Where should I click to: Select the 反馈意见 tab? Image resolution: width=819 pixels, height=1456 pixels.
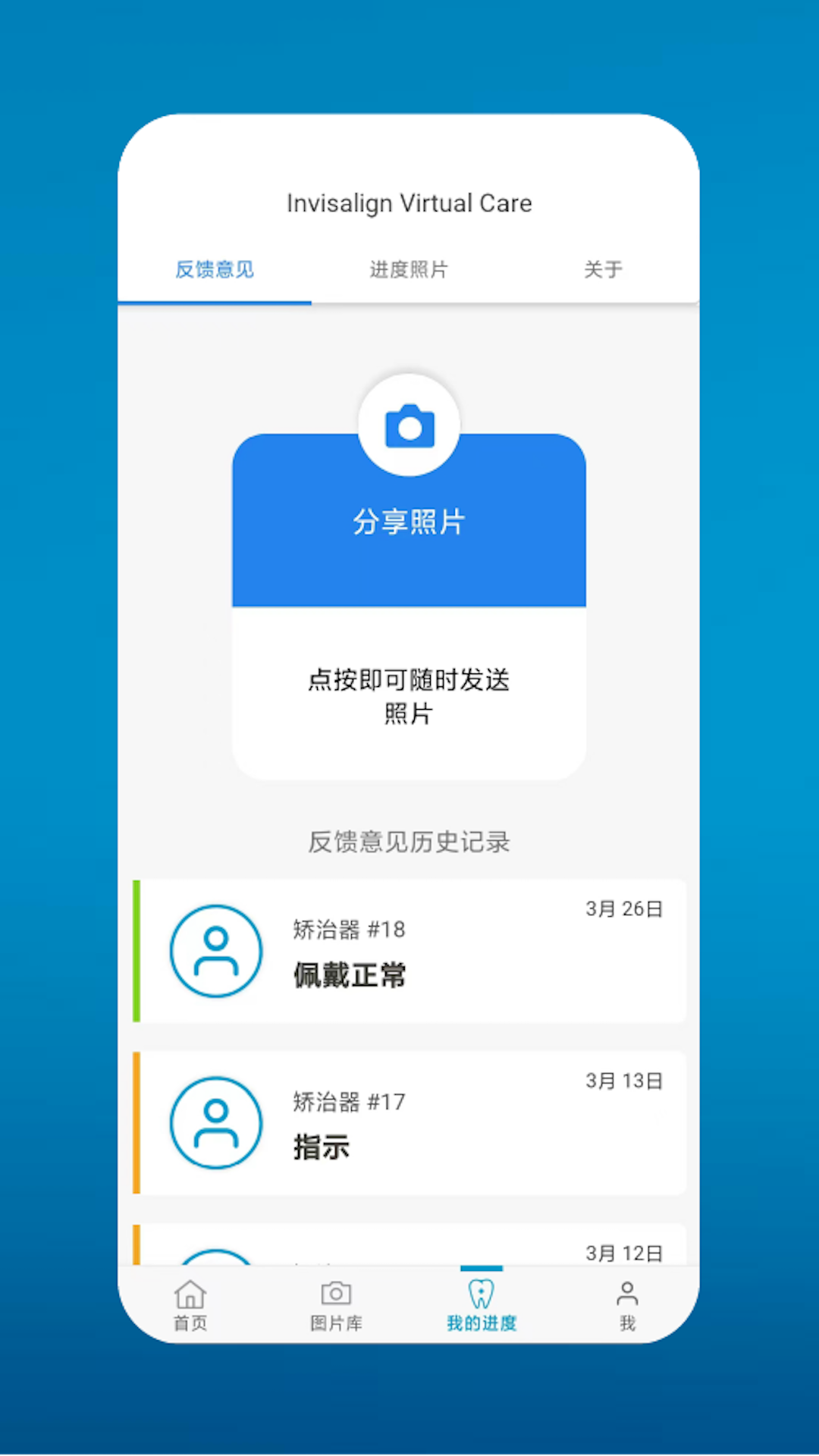click(214, 270)
